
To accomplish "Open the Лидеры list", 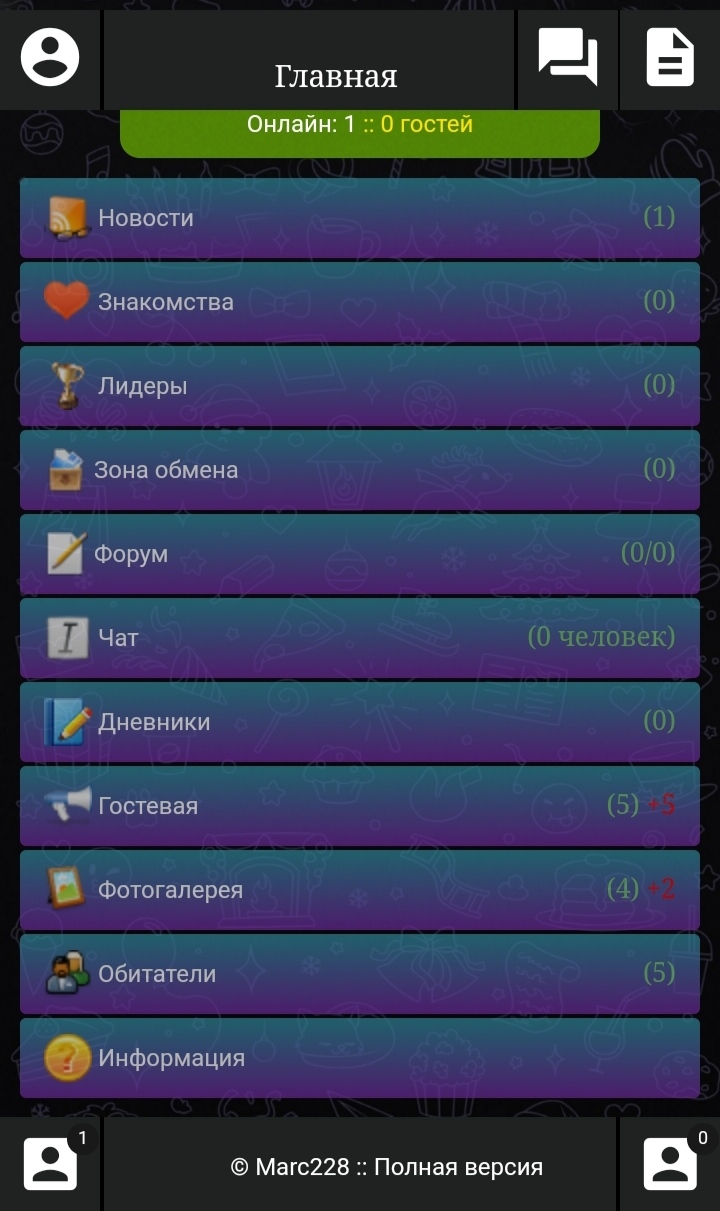I will [x=359, y=386].
